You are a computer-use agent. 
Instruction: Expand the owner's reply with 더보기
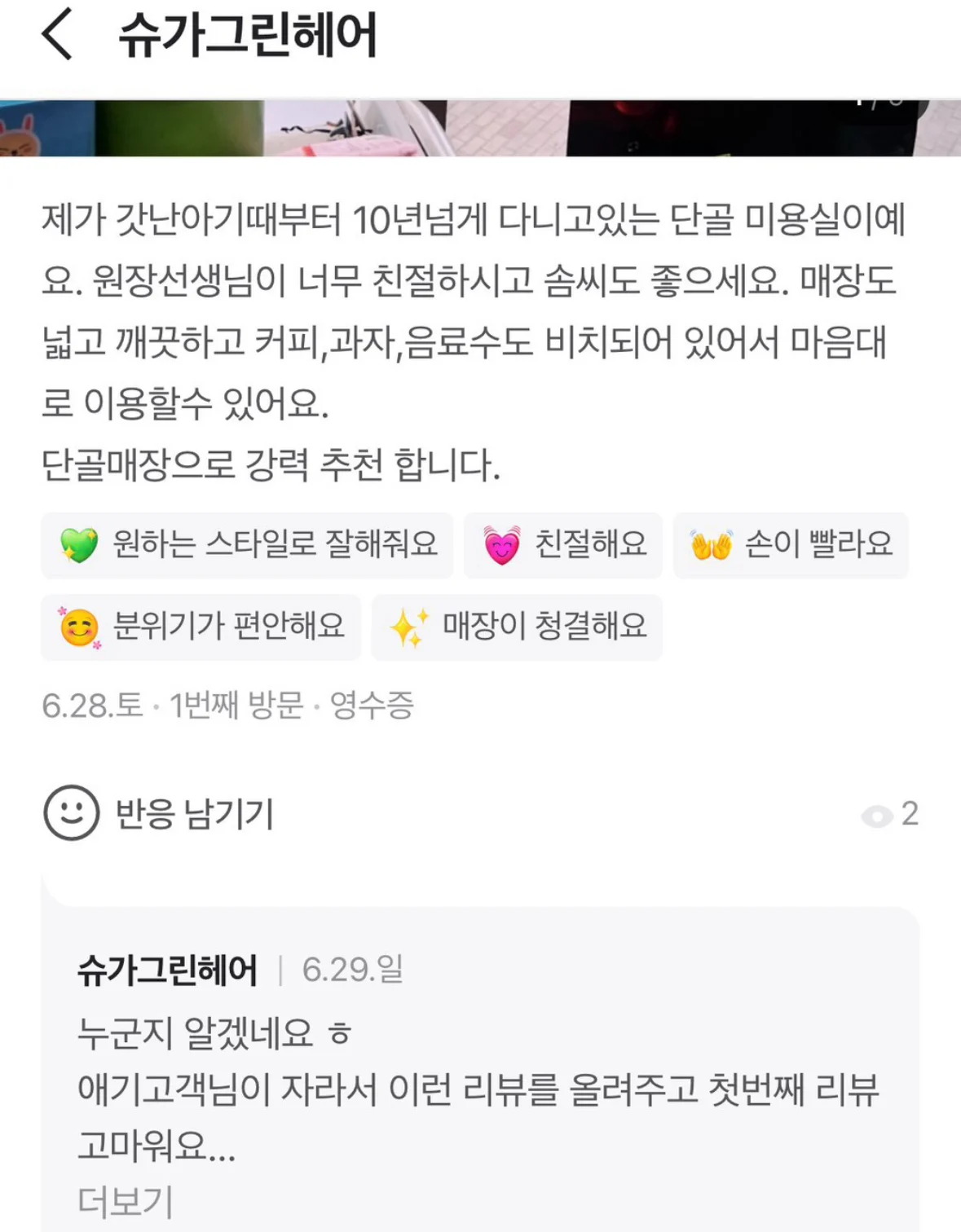[x=125, y=1201]
